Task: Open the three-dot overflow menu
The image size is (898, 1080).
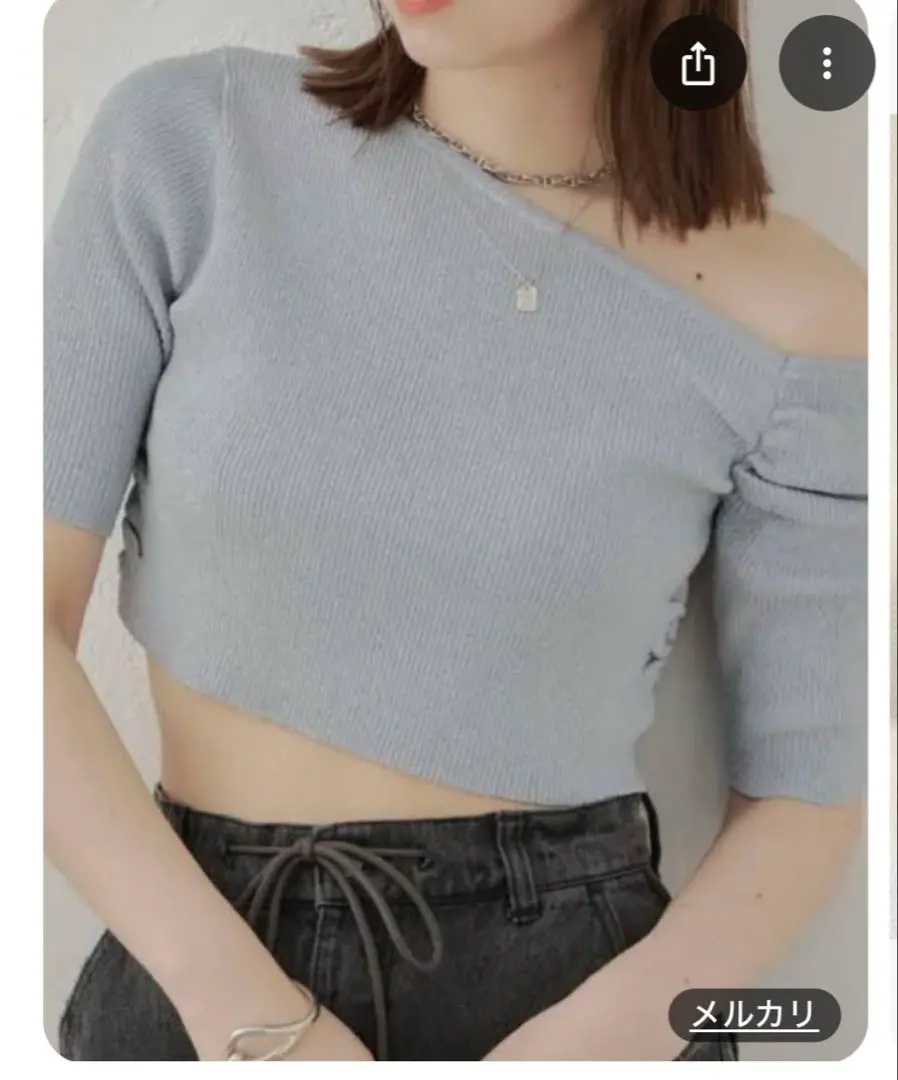Action: (x=826, y=63)
